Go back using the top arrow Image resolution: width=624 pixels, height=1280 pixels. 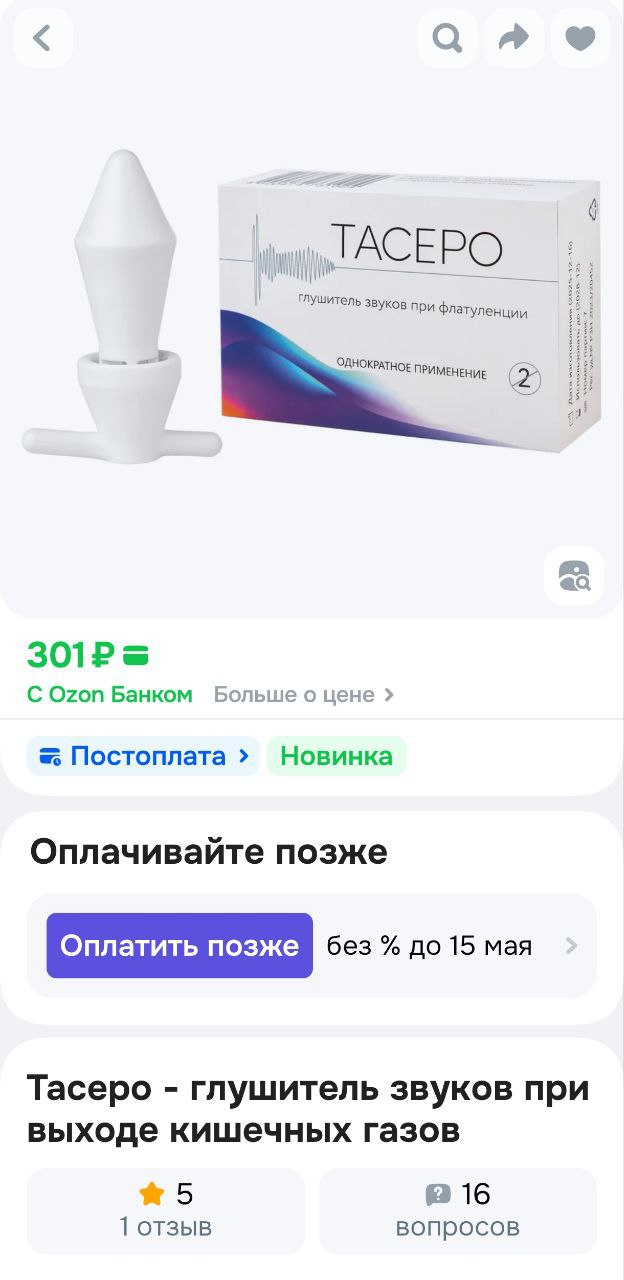42,39
